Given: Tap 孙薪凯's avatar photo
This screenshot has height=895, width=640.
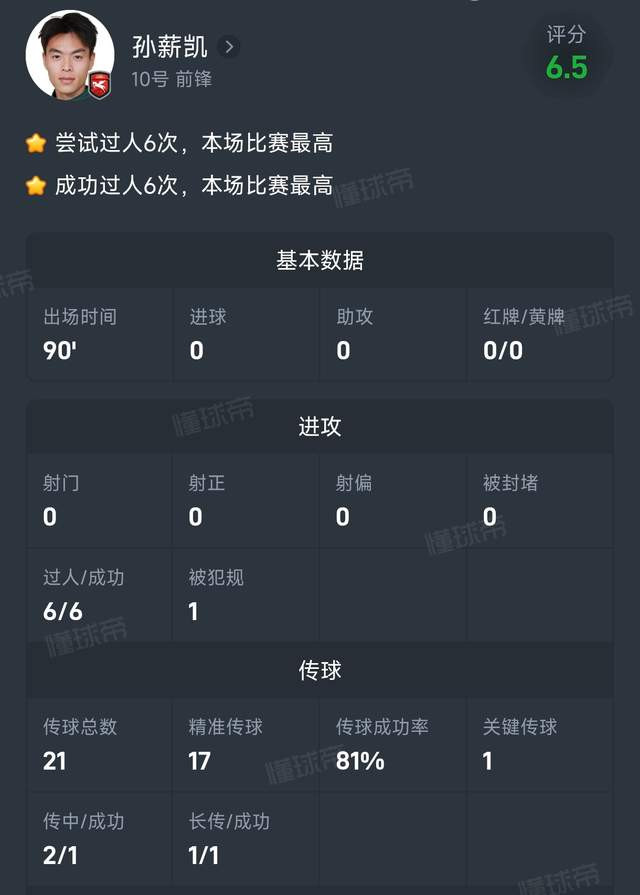Looking at the screenshot, I should [x=70, y=55].
